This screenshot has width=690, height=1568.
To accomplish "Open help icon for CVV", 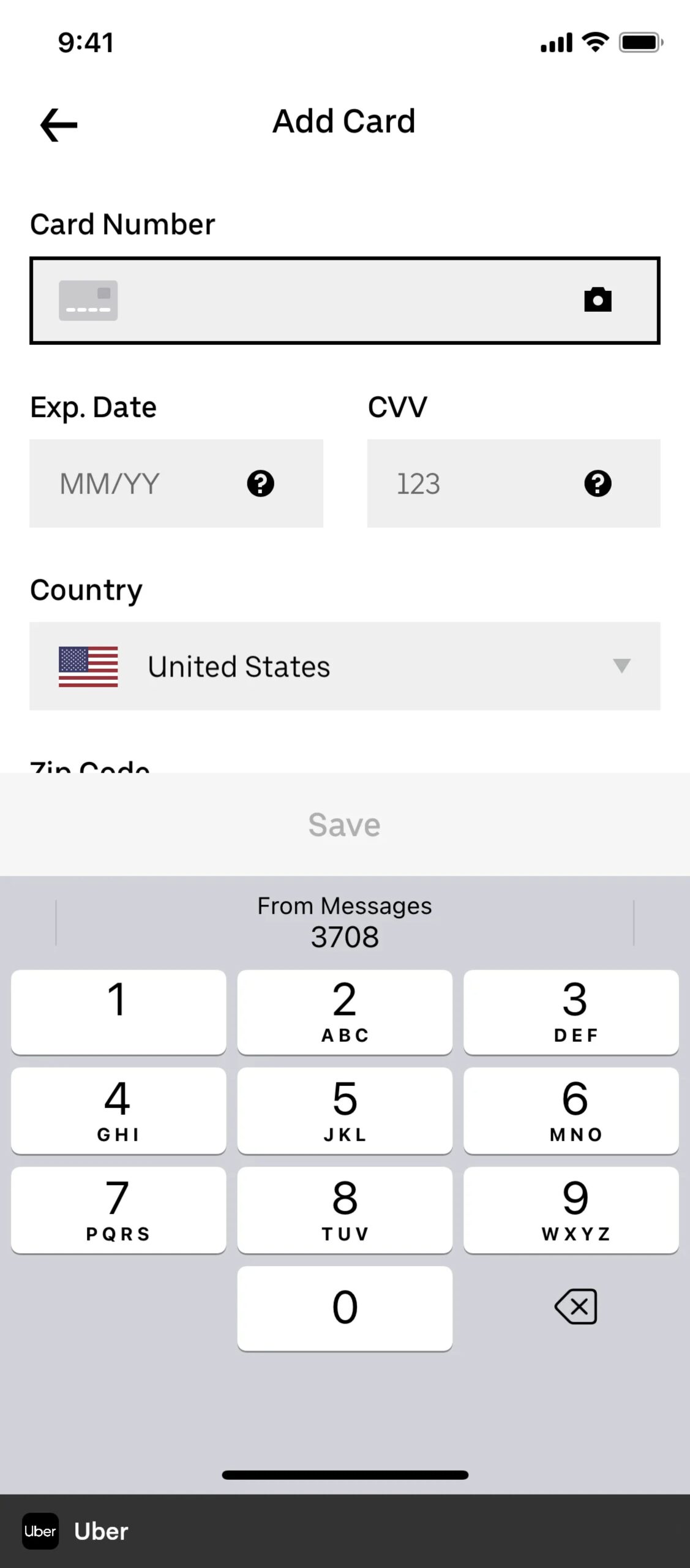I will [x=598, y=483].
